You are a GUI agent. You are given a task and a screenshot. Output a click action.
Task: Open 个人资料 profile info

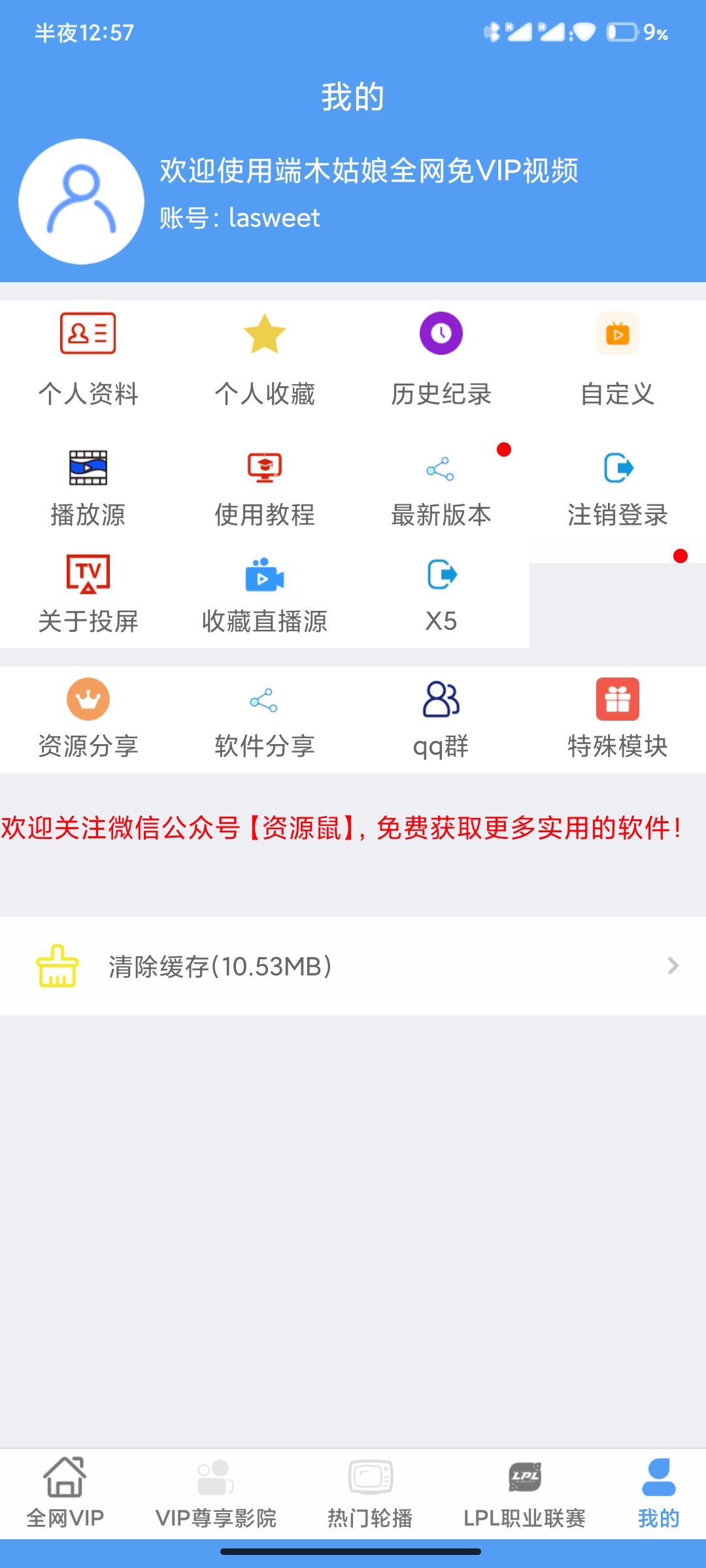pos(88,359)
